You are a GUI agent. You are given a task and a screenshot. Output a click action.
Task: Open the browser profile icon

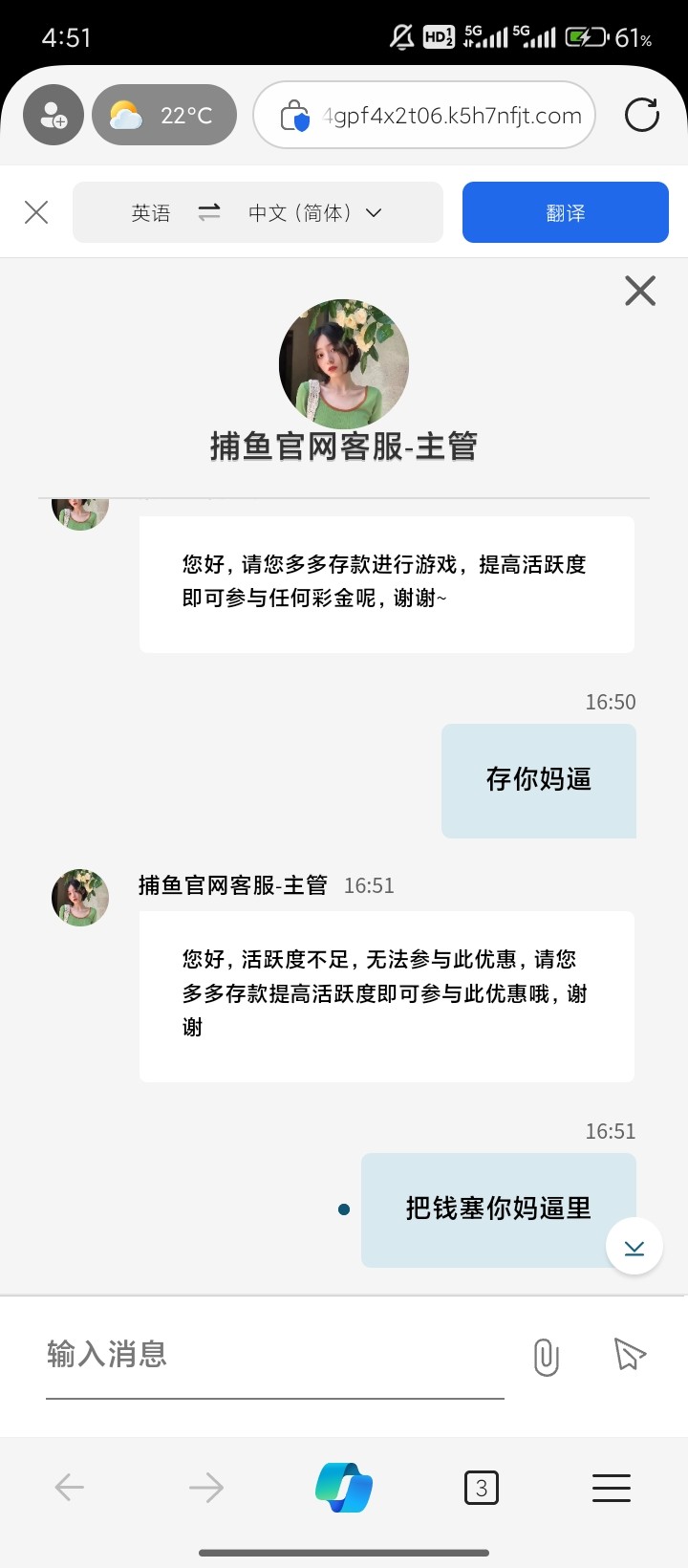point(54,116)
